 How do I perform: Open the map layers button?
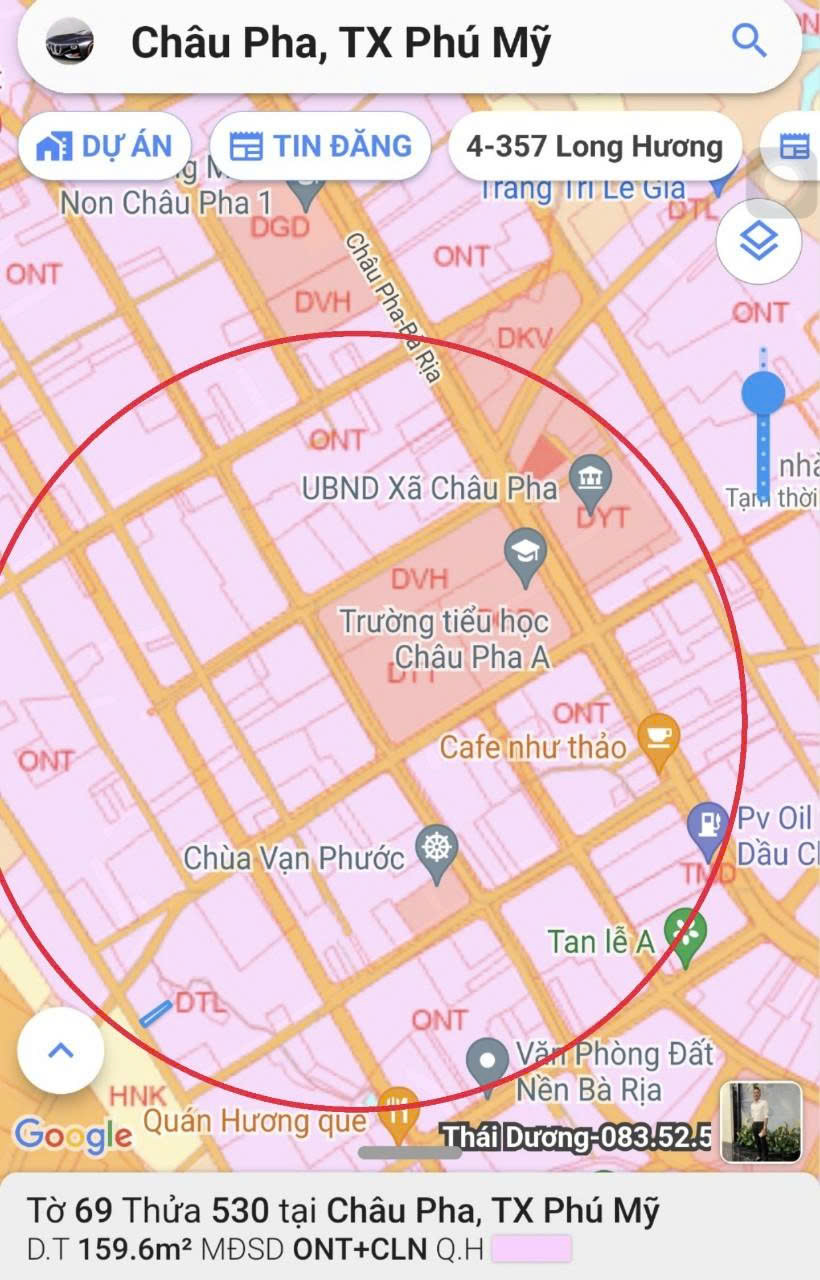pos(759,241)
